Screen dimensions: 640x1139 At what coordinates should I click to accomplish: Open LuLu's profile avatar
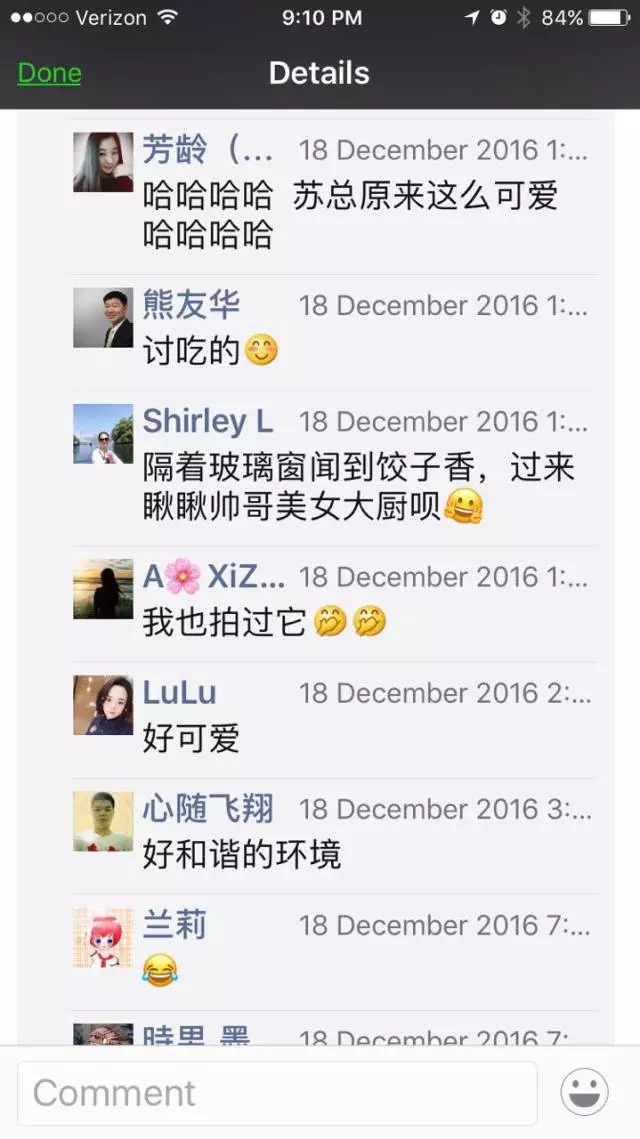103,705
